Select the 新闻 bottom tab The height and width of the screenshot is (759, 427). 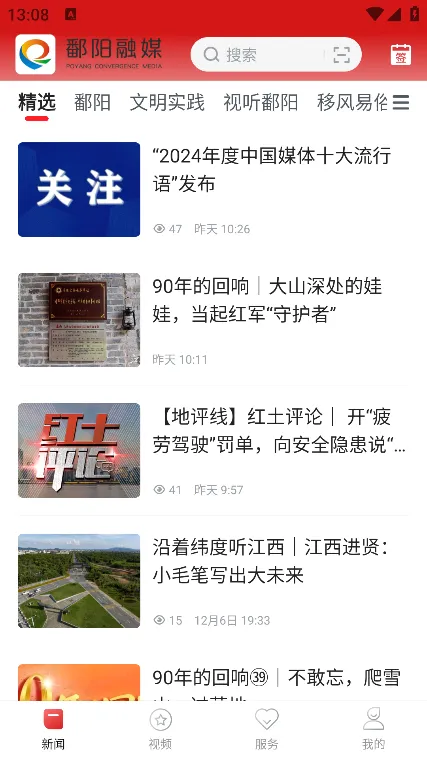(53, 729)
